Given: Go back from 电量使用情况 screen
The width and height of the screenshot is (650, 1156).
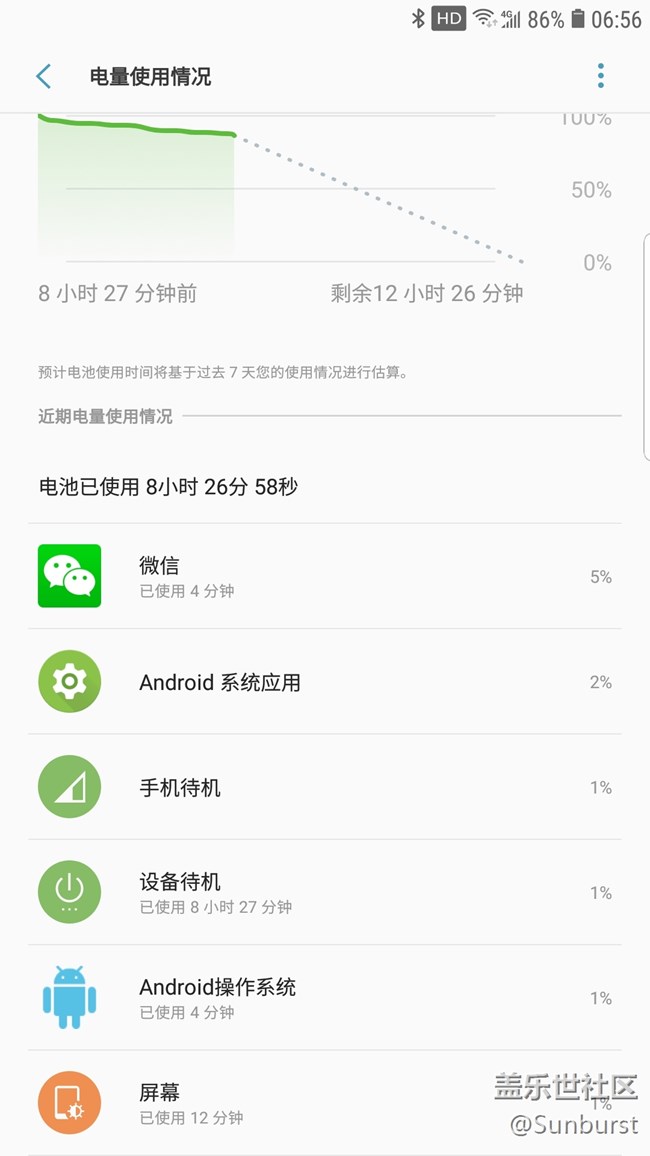Looking at the screenshot, I should (43, 76).
